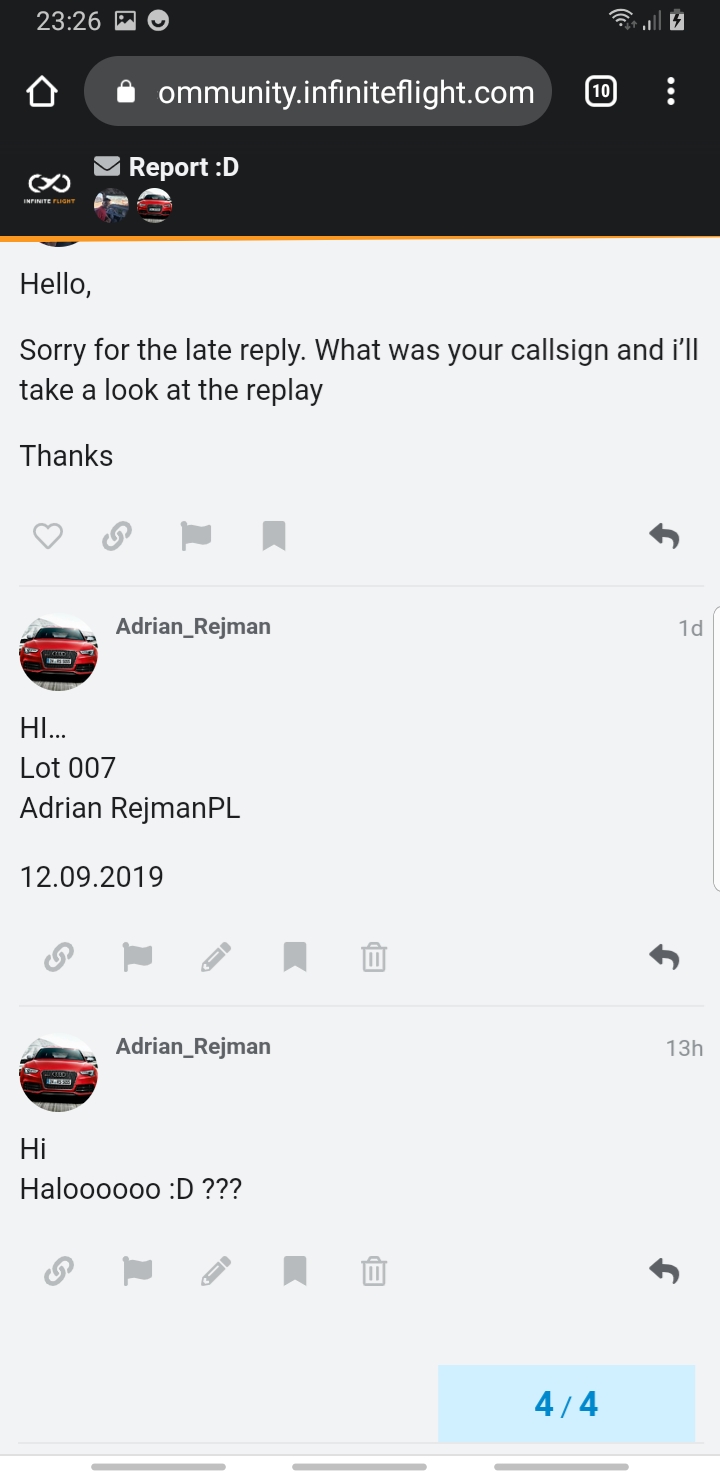Open the browser overflow menu
The width and height of the screenshot is (720, 1480).
click(671, 92)
